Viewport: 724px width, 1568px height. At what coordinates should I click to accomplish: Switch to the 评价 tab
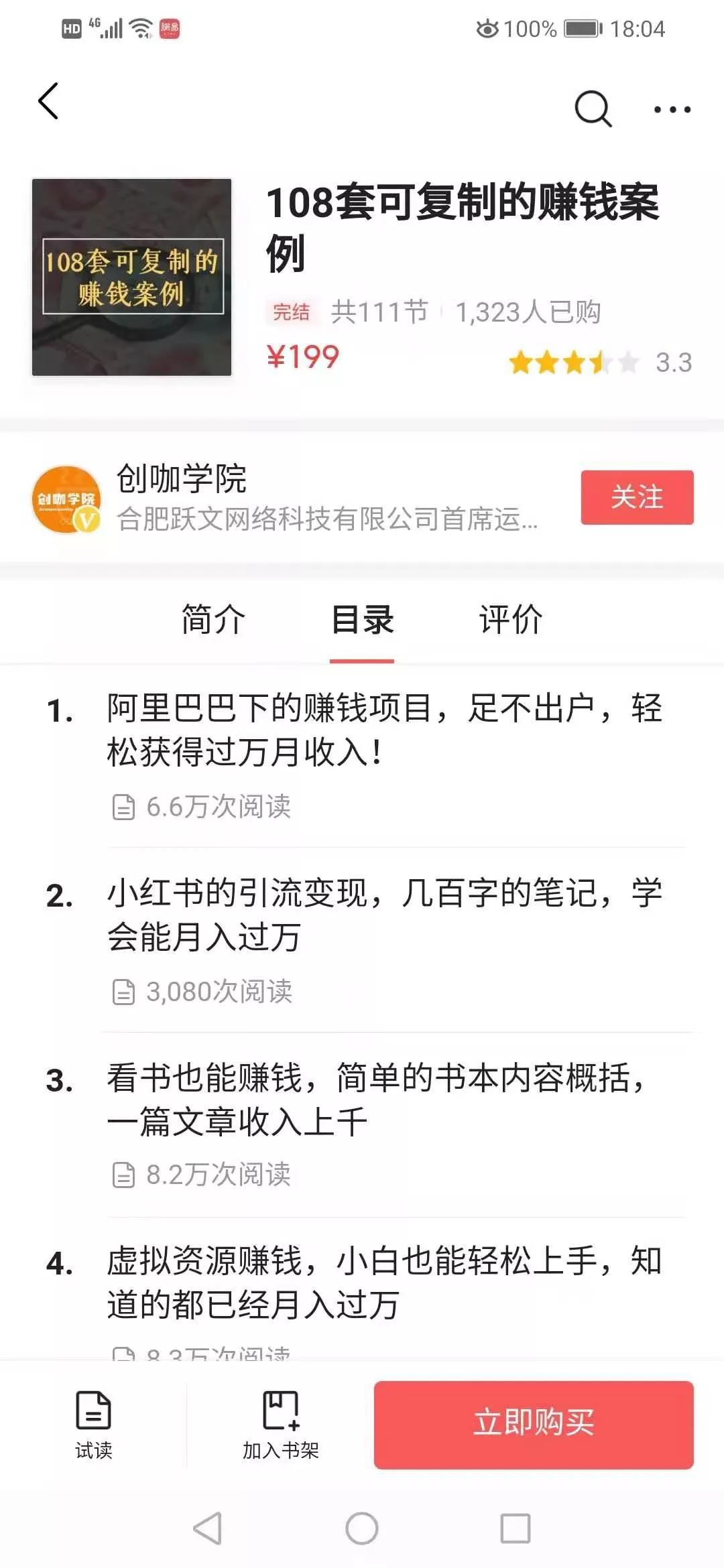pyautogui.click(x=510, y=619)
